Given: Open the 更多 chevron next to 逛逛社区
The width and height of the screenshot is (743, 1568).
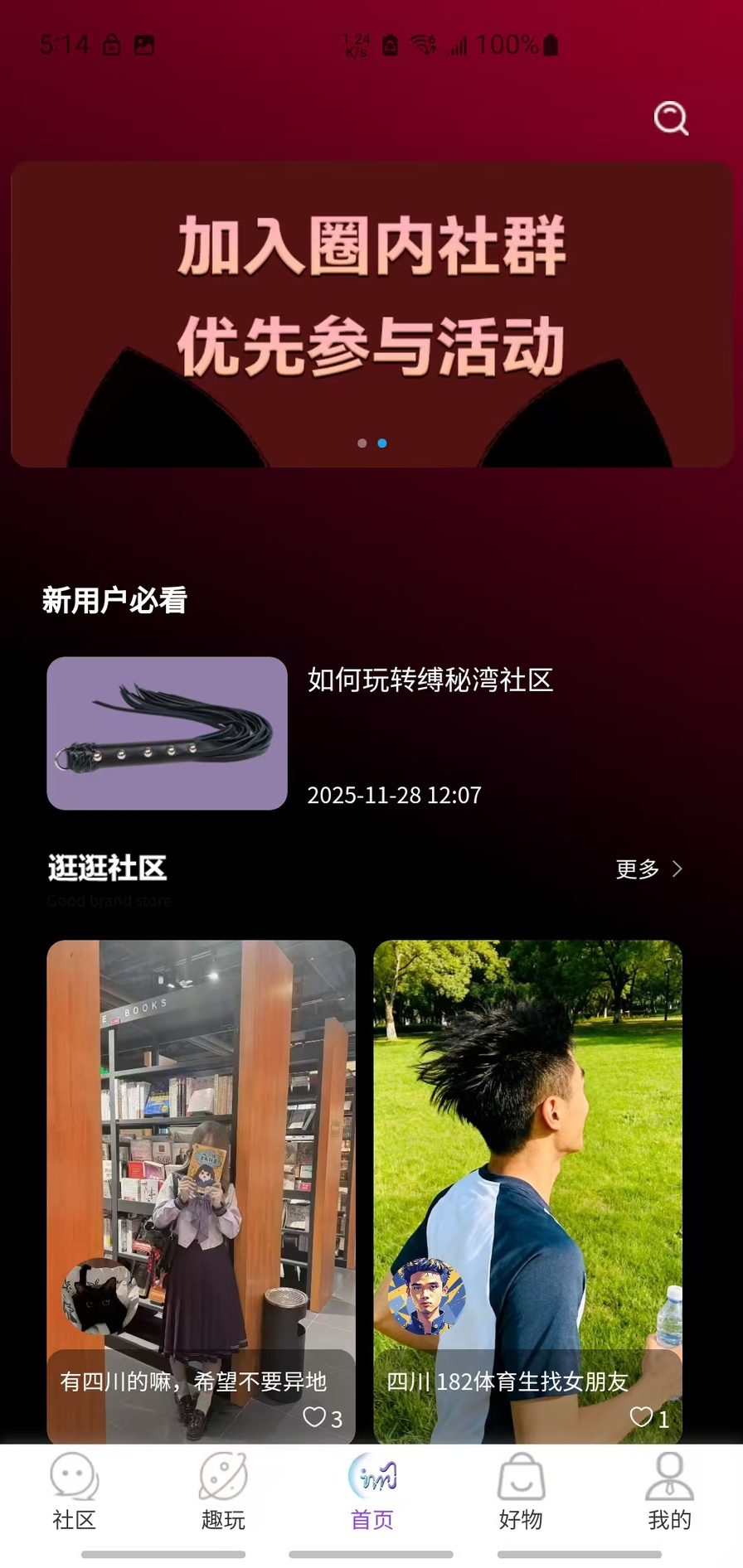Looking at the screenshot, I should [677, 869].
